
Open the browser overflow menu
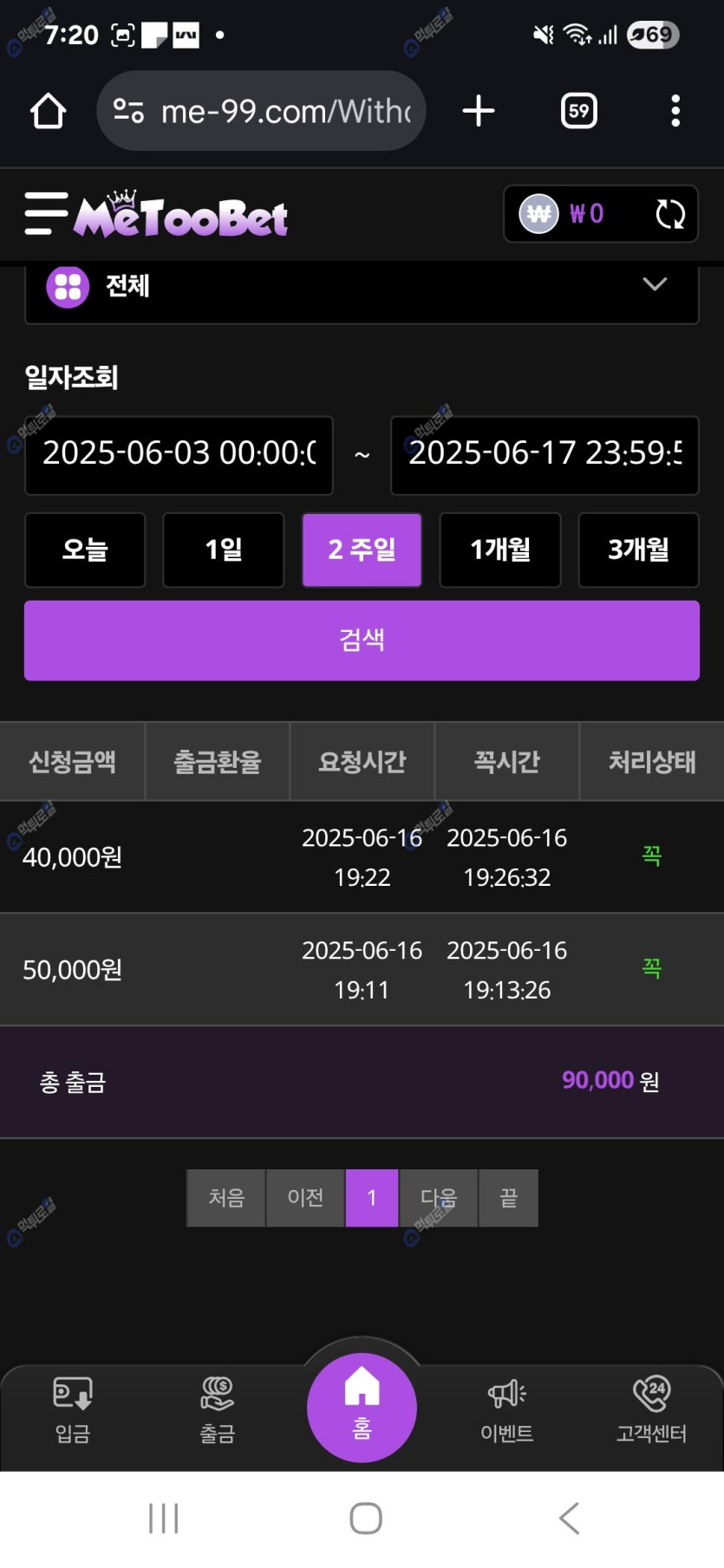675,111
